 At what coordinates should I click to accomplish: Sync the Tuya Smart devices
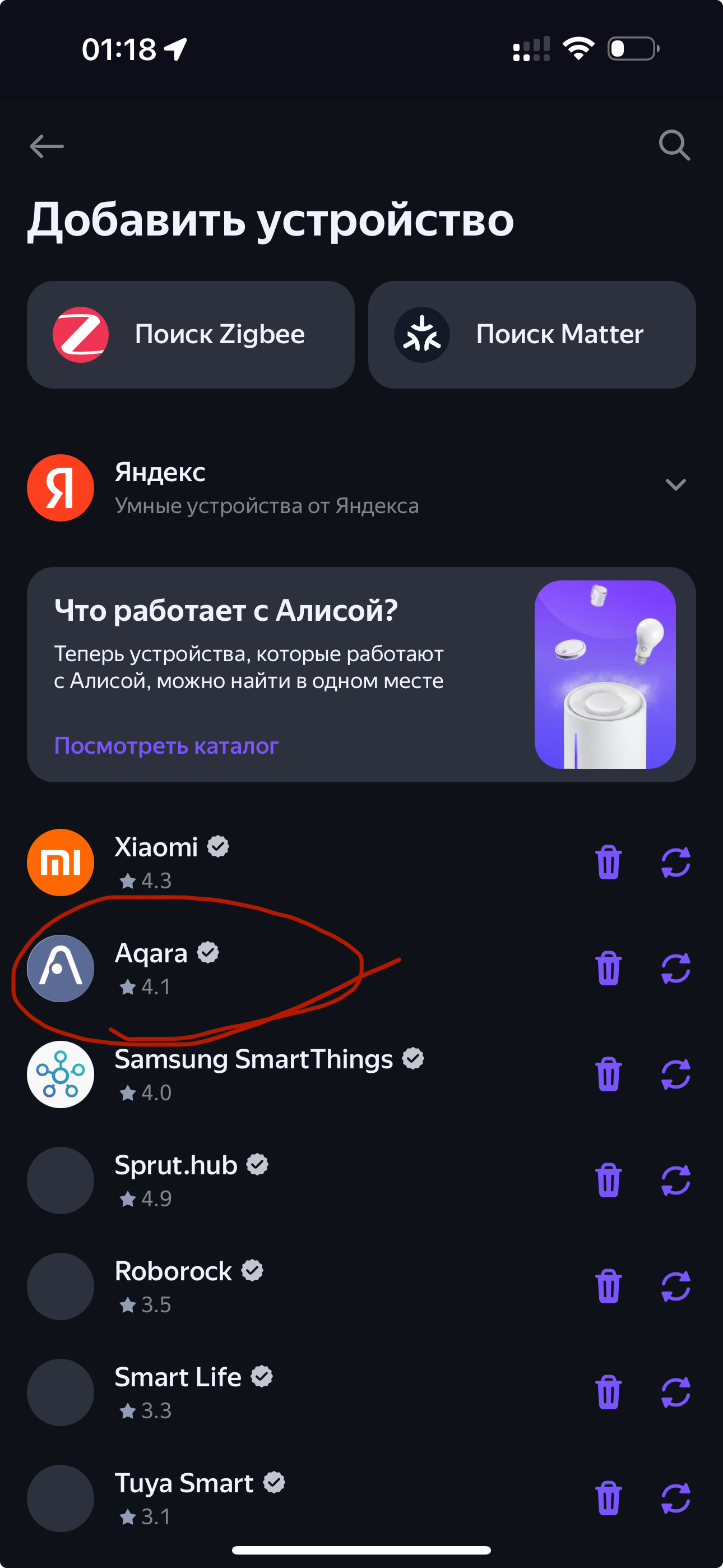pos(675,1497)
